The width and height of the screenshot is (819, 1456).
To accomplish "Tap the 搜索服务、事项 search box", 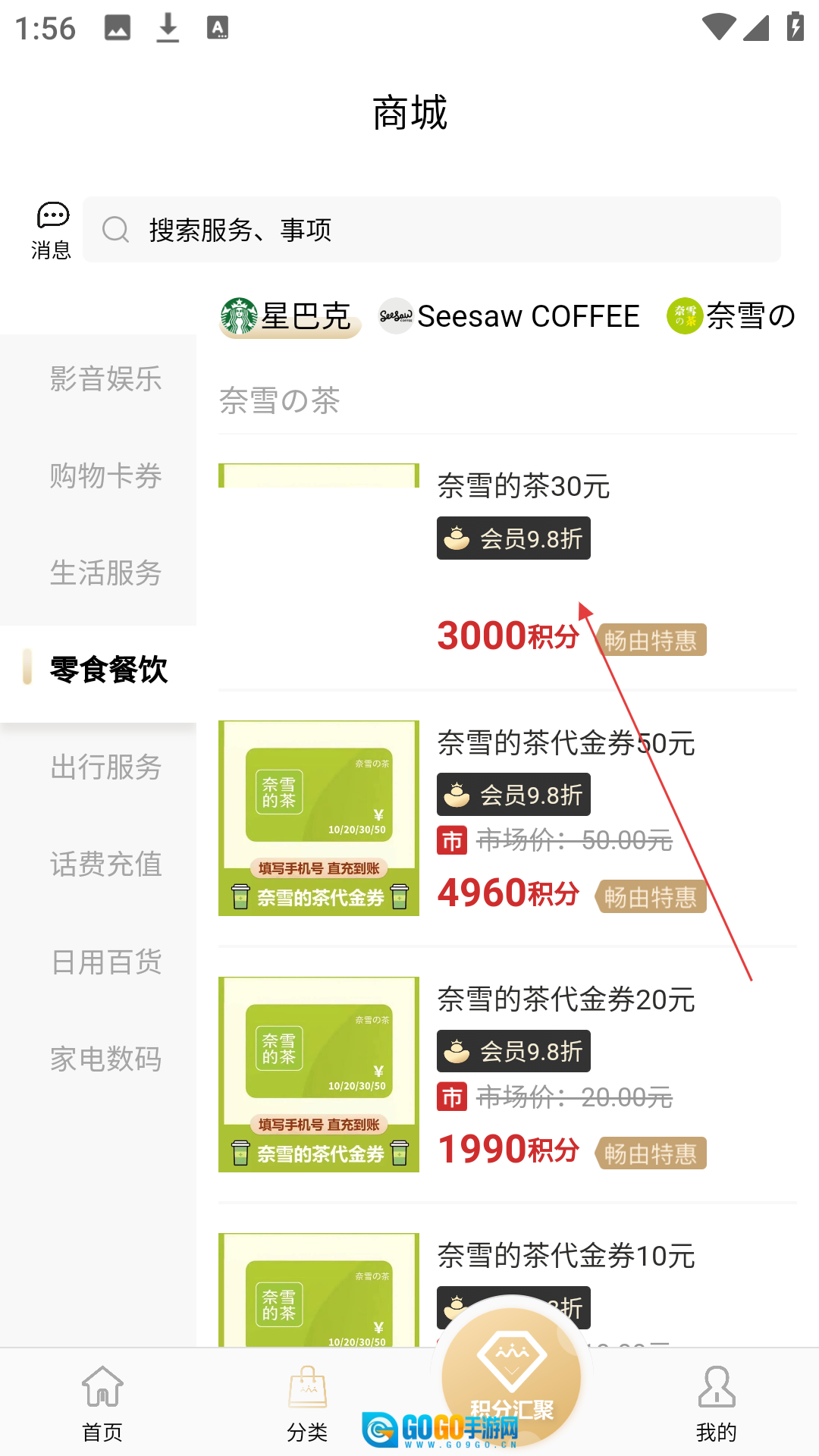I will [431, 230].
